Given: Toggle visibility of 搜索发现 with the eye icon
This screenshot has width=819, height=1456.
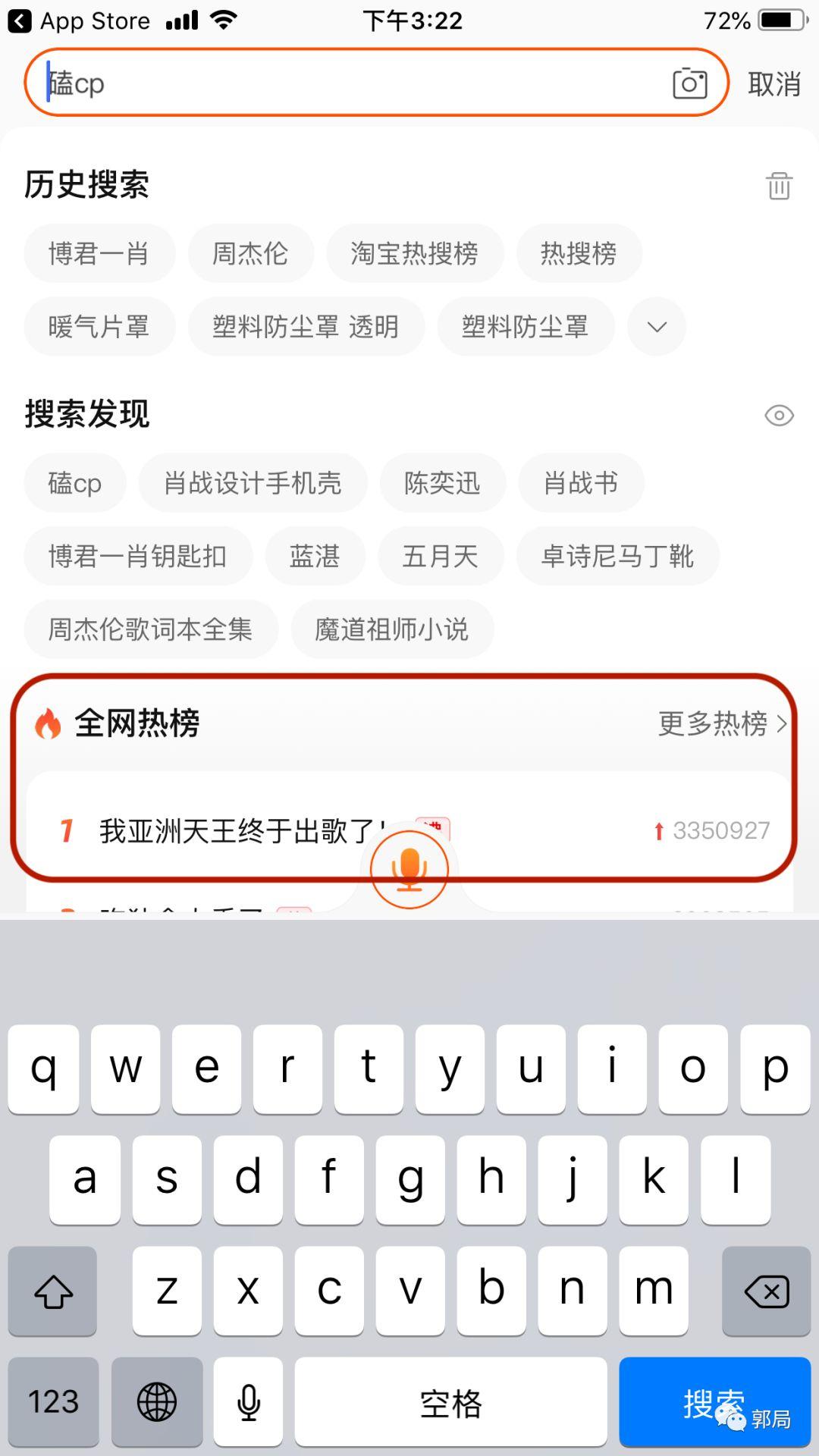Looking at the screenshot, I should [x=779, y=416].
